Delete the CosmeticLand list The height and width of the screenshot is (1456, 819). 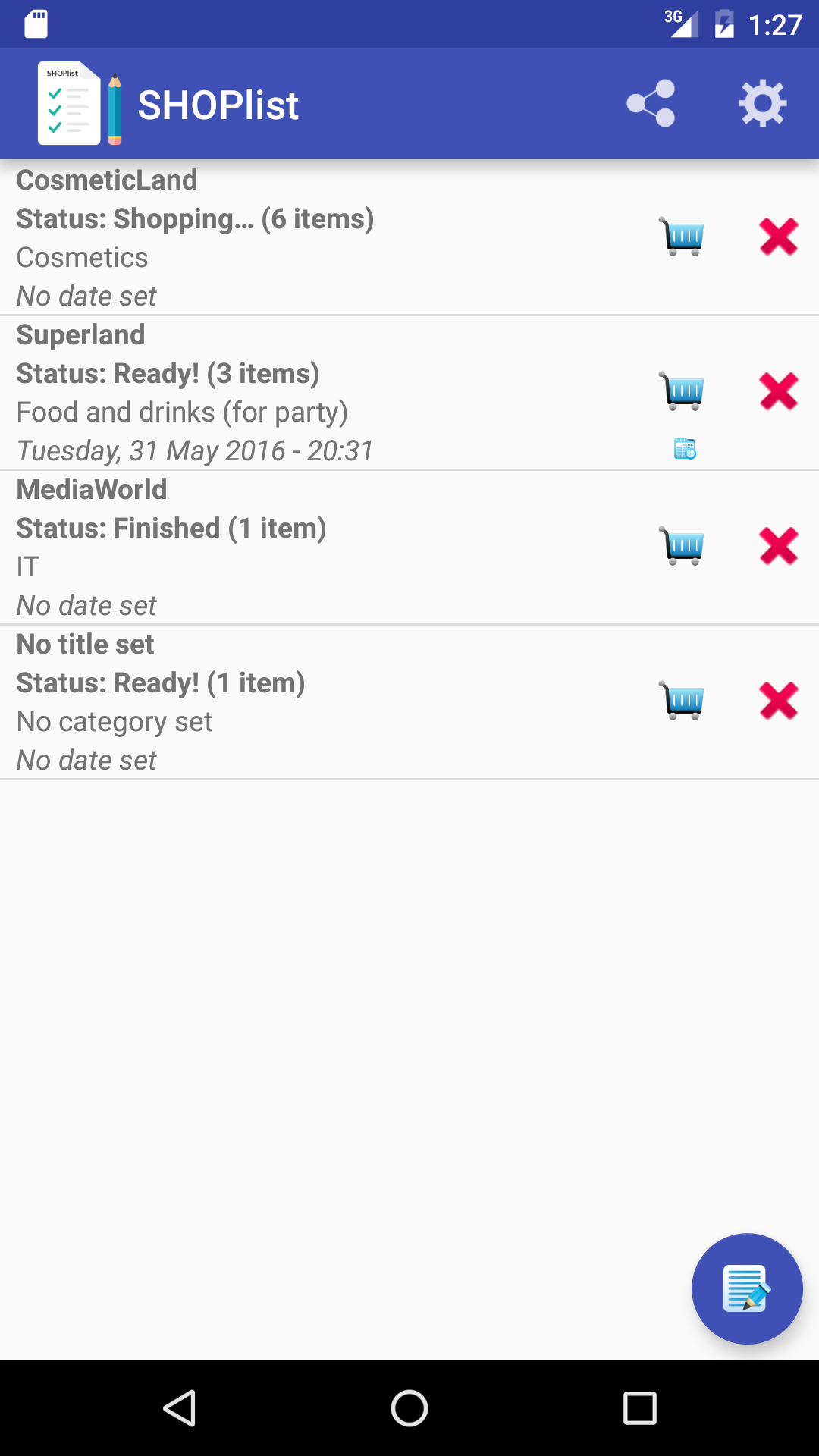779,237
